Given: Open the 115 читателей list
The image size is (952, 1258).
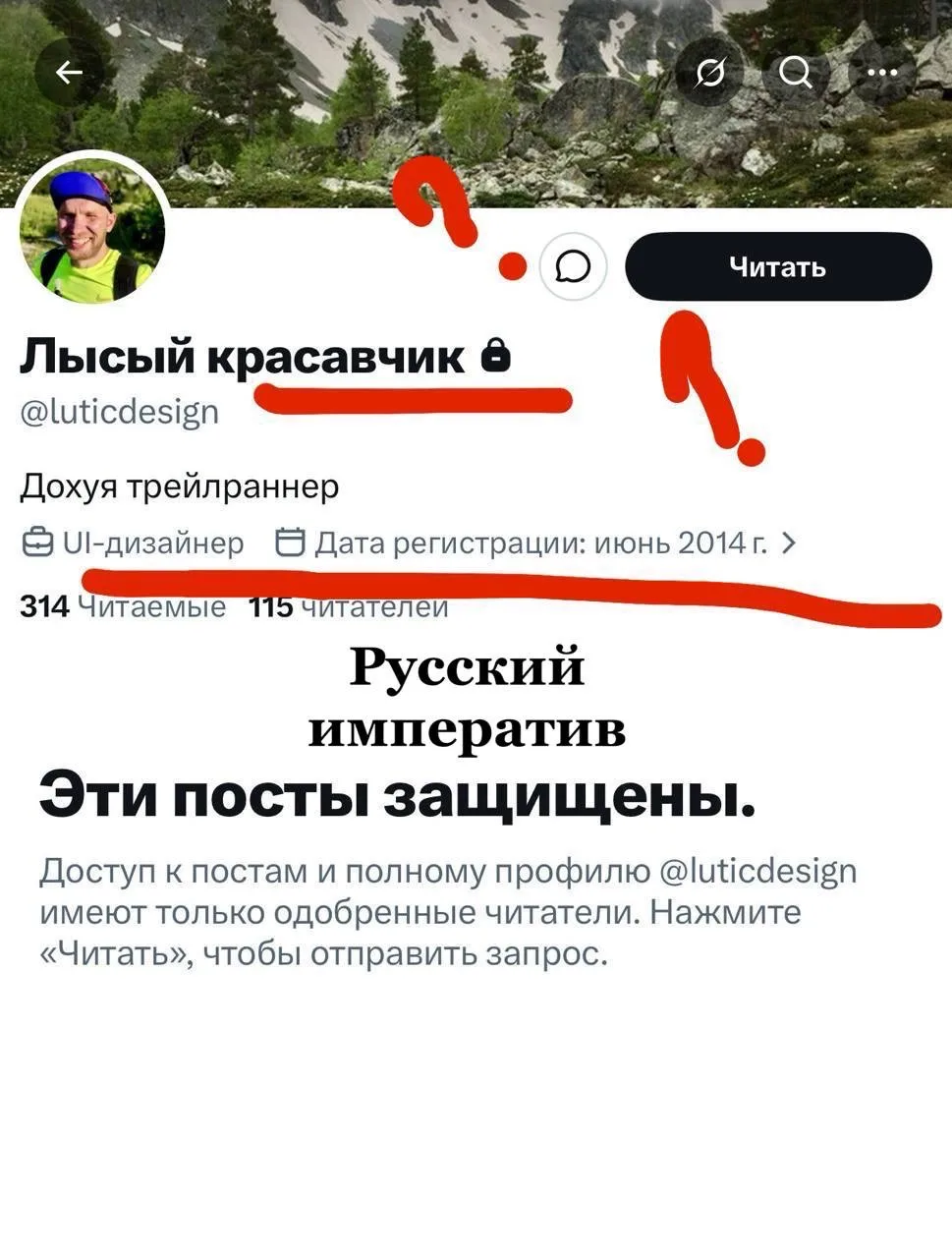Looking at the screenshot, I should 349,607.
